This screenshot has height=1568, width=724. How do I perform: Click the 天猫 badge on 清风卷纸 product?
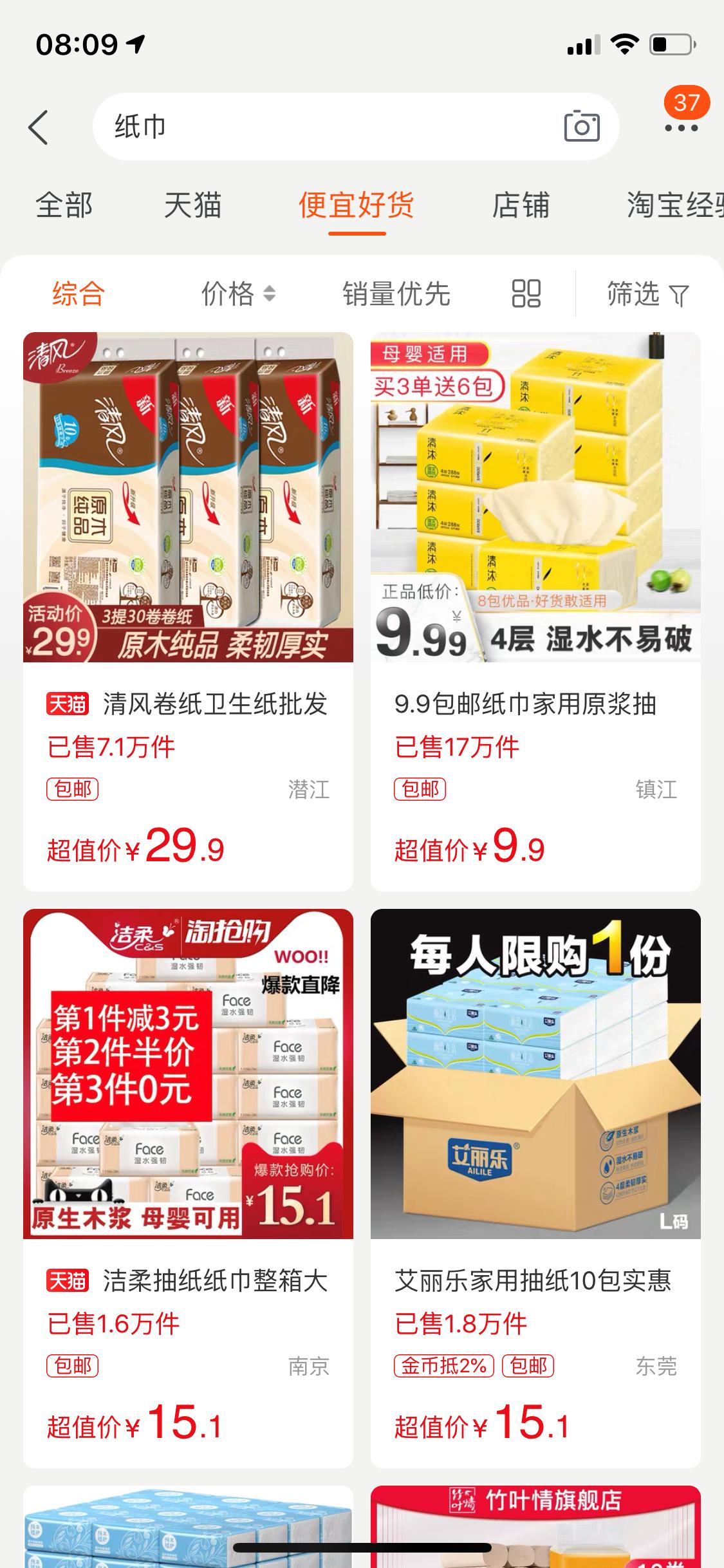pos(68,705)
